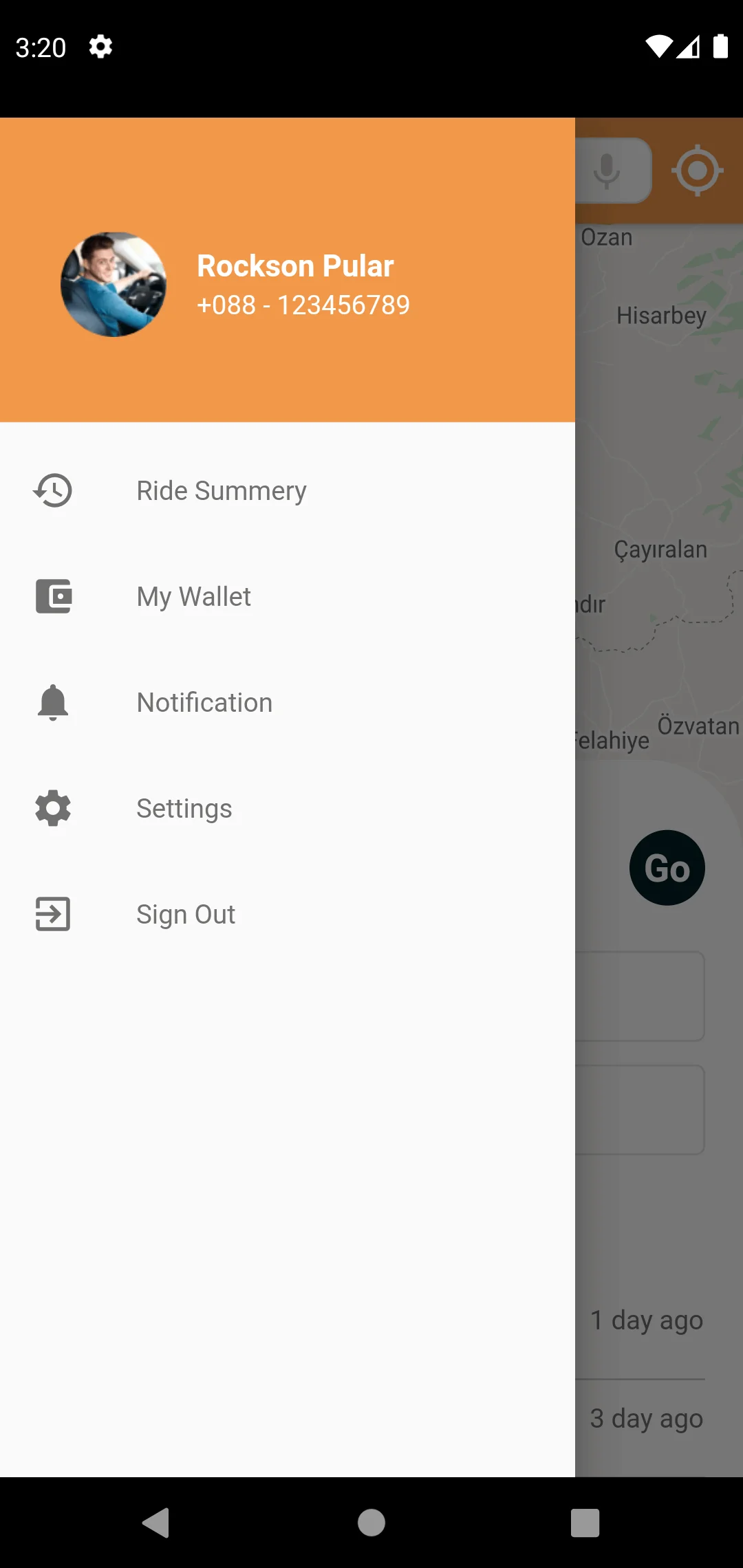Viewport: 743px width, 1568px height.
Task: Tap the microphone voice search icon
Action: click(607, 171)
